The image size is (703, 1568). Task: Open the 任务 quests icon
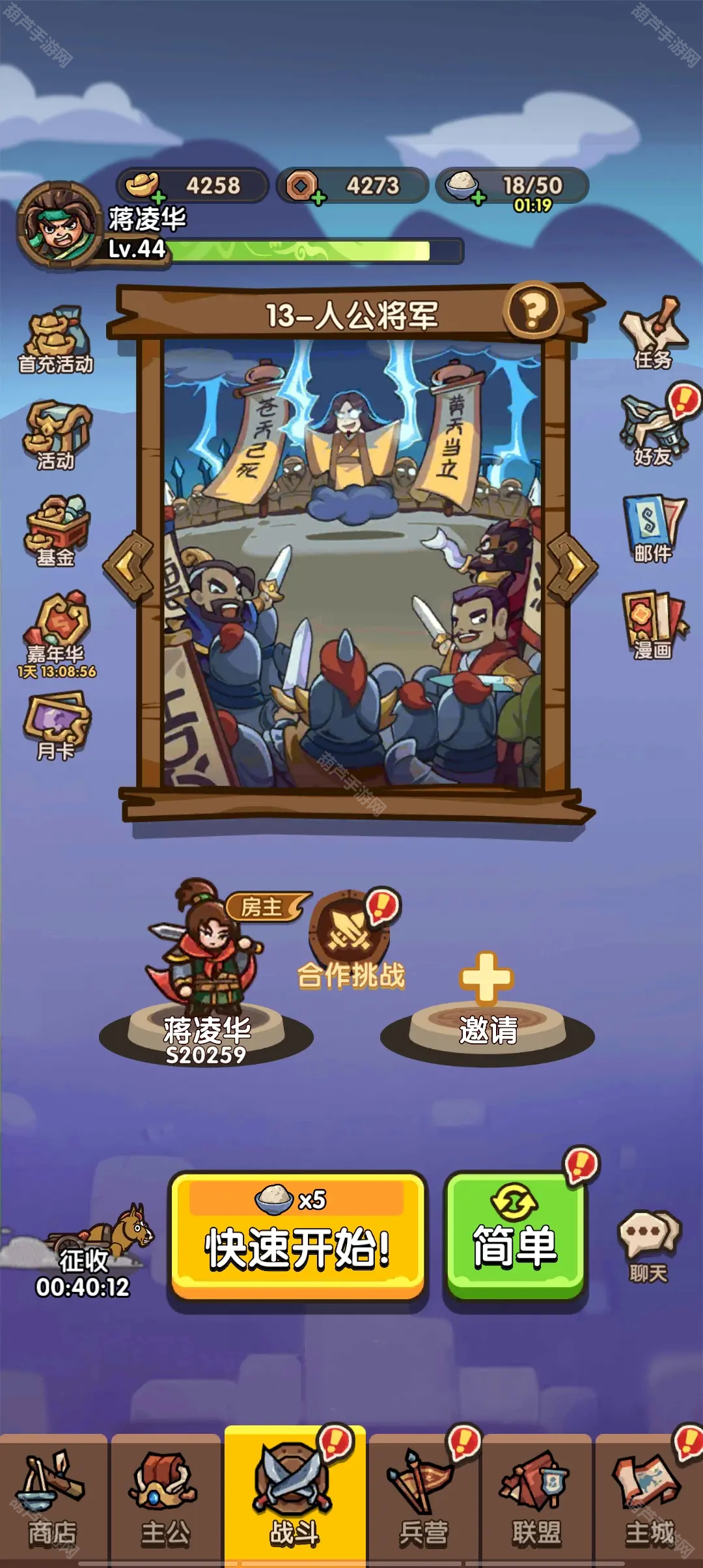pos(653,333)
